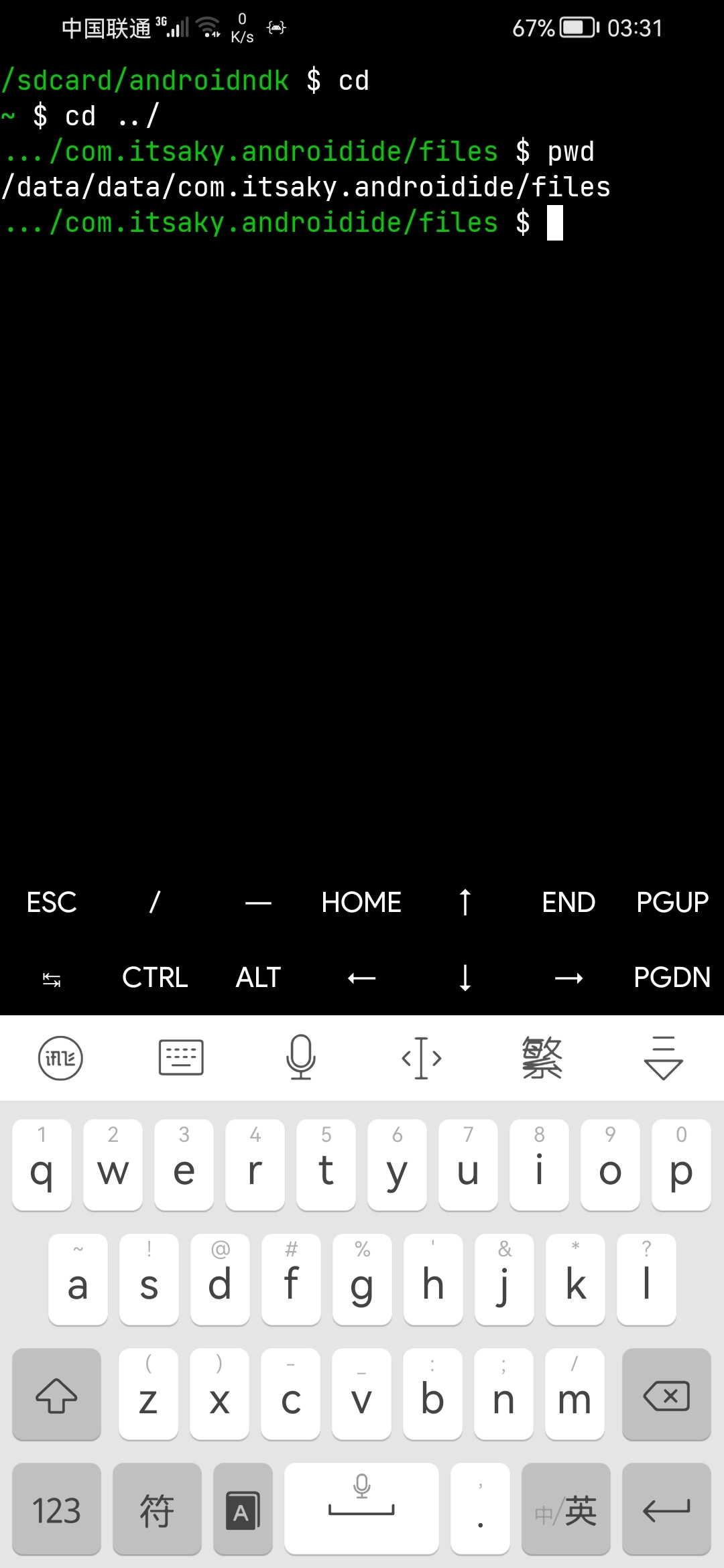The image size is (724, 1568).
Task: Hide the keyboard with collapse arrow icon
Action: coord(663,1057)
